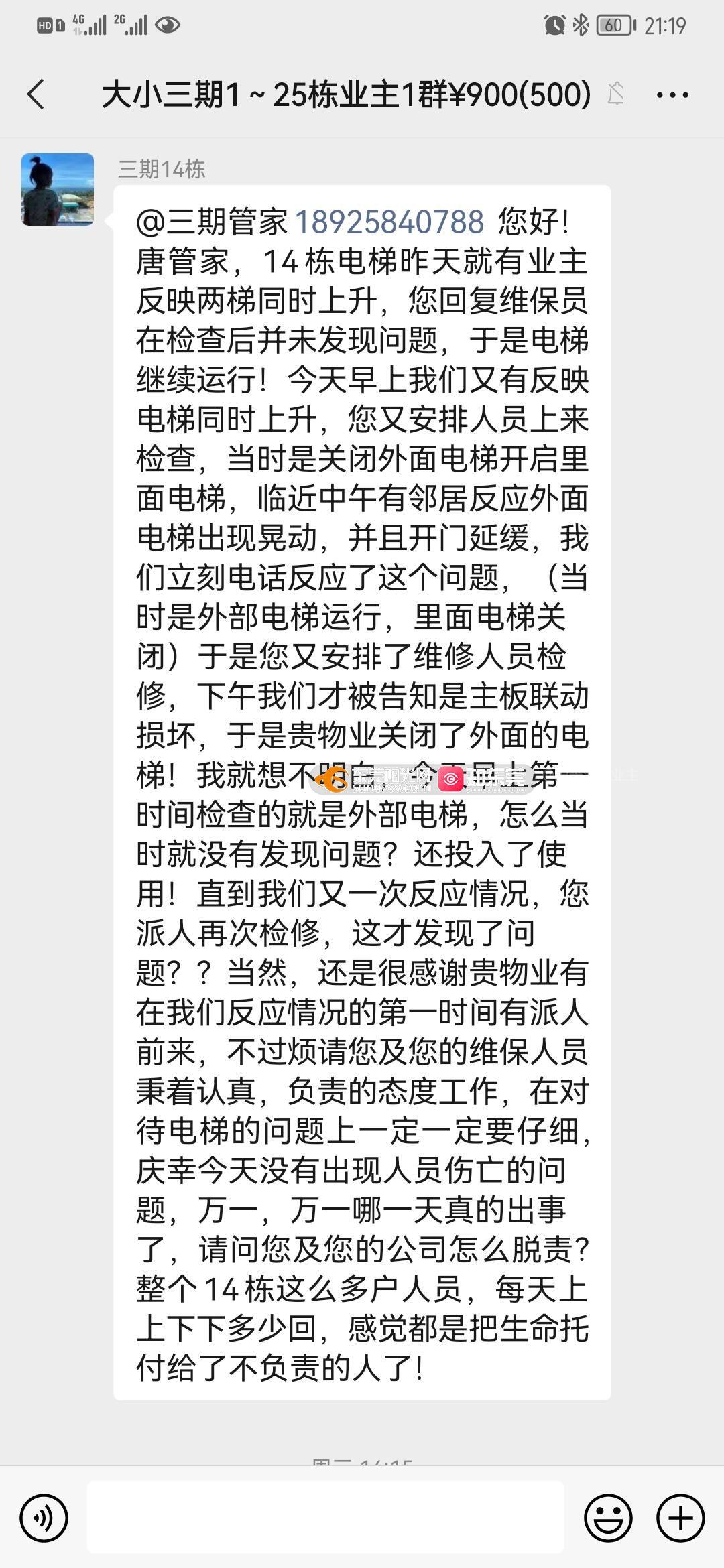Open the emoji picker
This screenshot has width=724, height=1568.
609,1518
